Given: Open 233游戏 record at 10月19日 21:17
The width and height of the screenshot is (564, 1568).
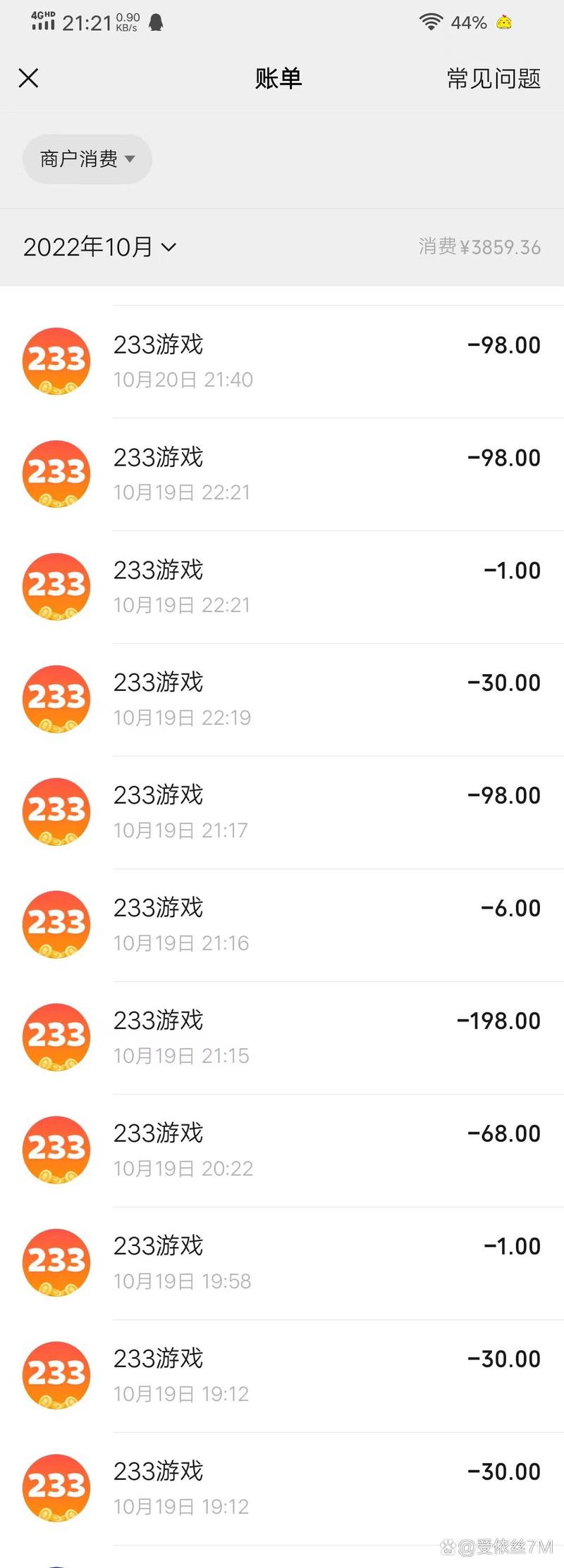Looking at the screenshot, I should click(282, 812).
